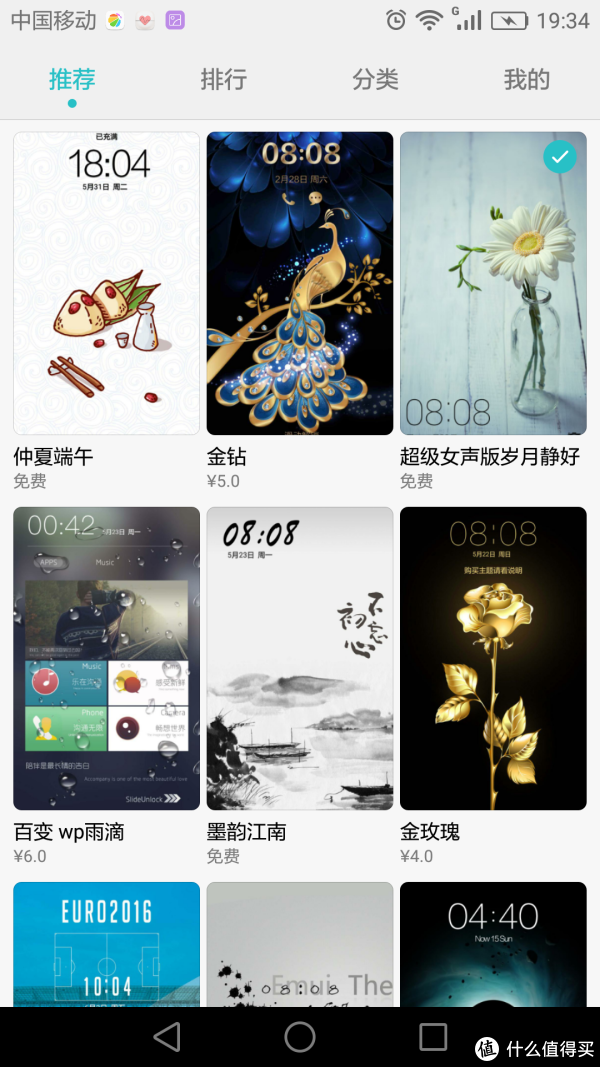Open the 百变 wp雨滴 theme
600x1067 pixels.
coord(106,658)
